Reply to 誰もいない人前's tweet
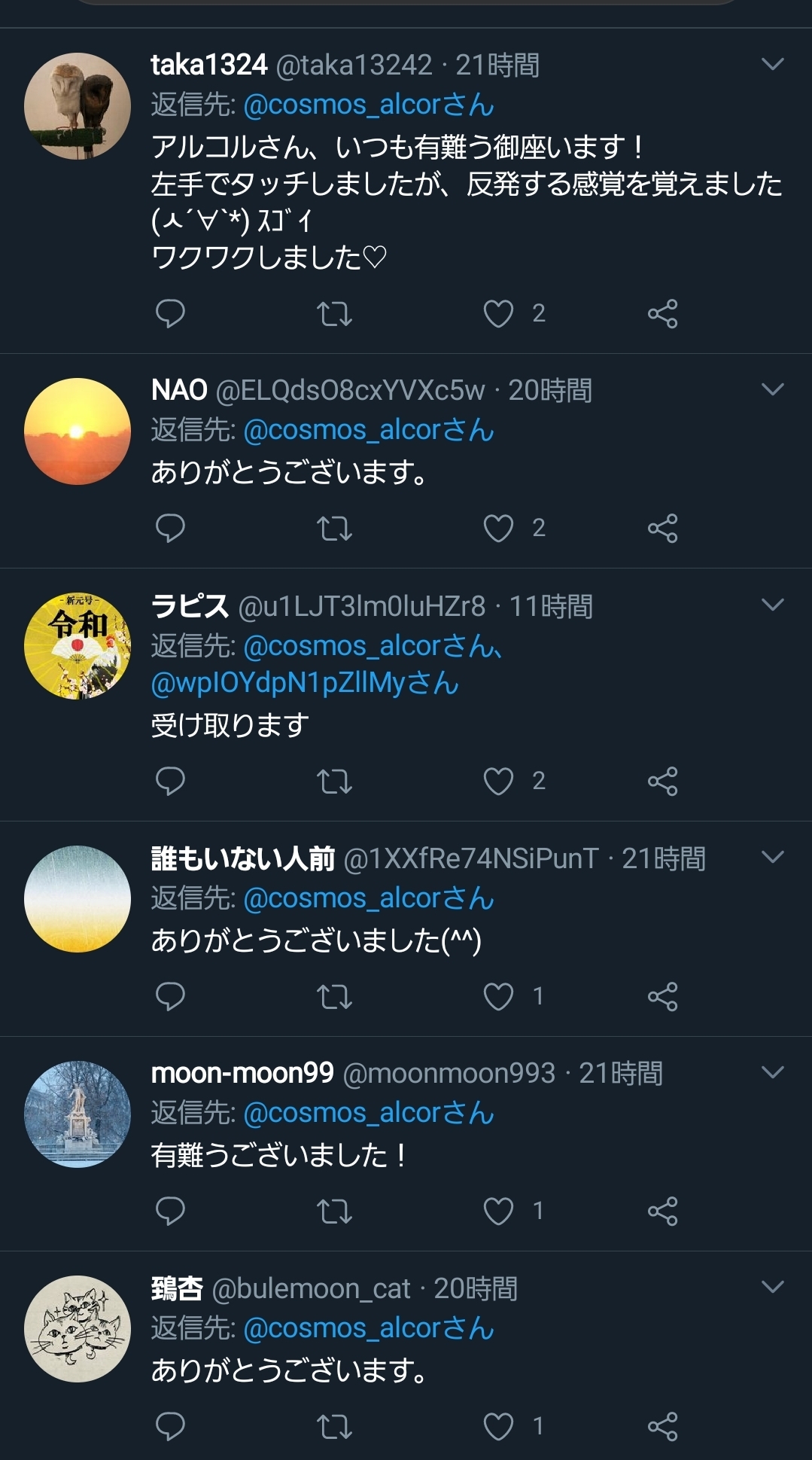The width and height of the screenshot is (812, 1460). click(170, 996)
